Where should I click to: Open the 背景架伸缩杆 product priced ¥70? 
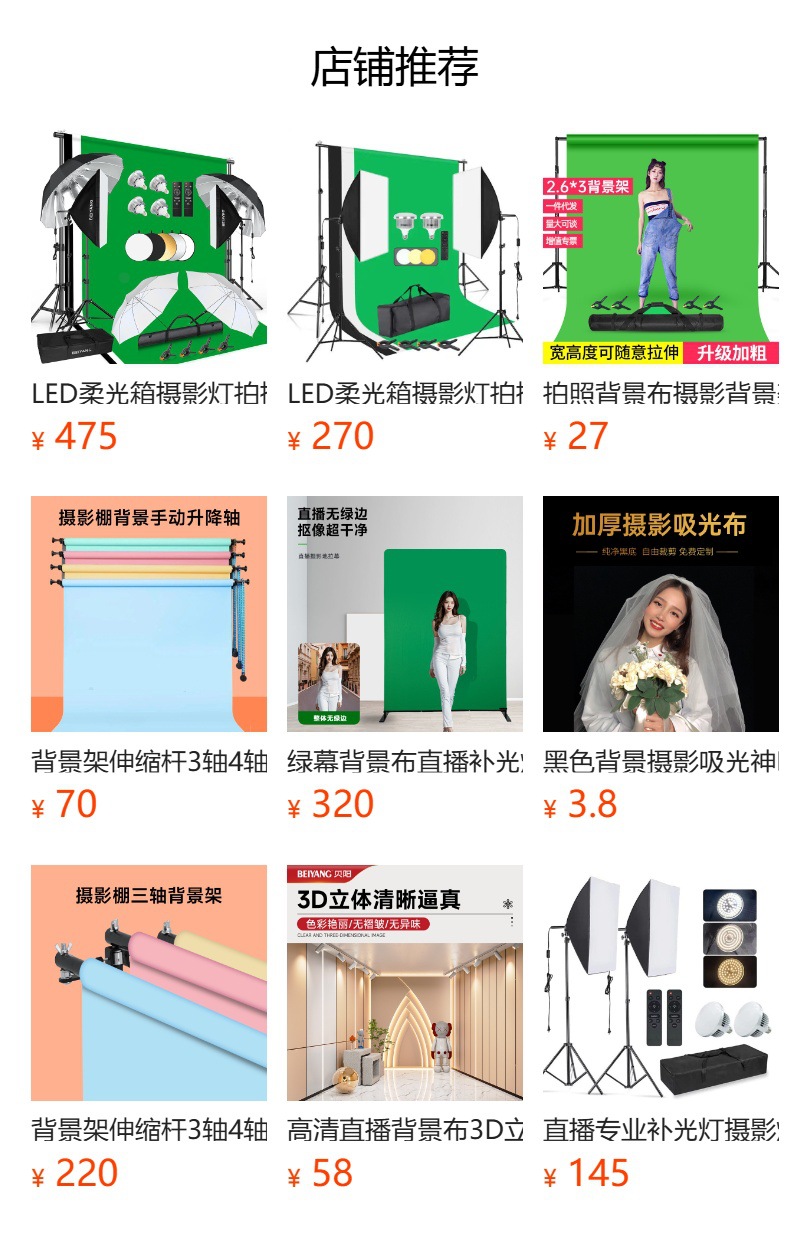[x=149, y=661]
